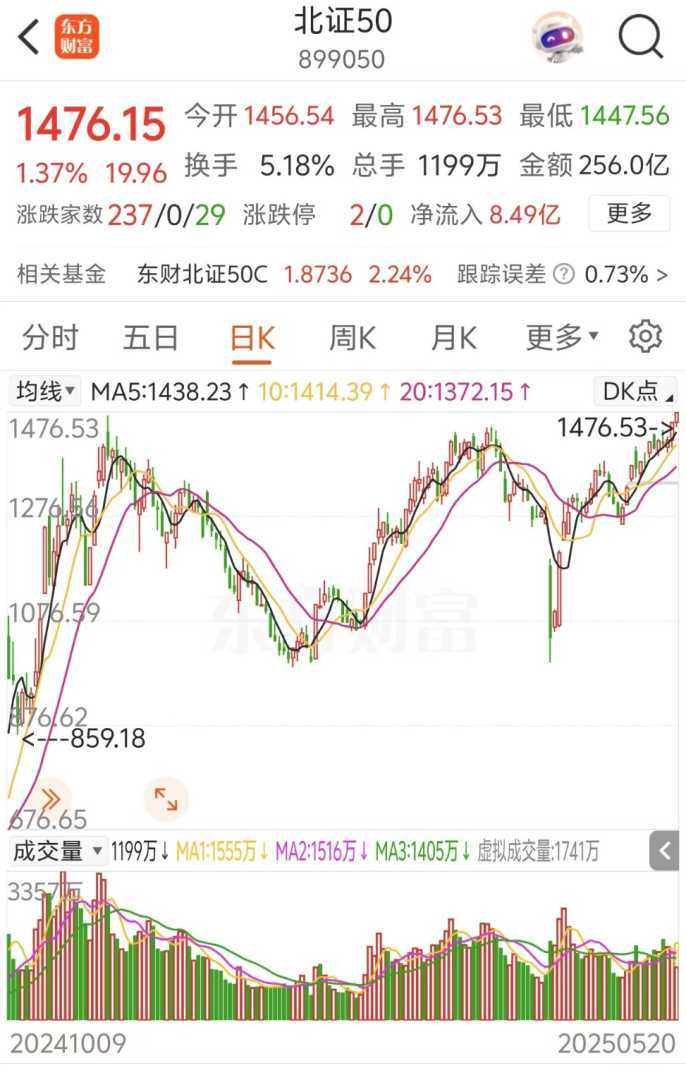Go back using the back arrow
Viewport: 686px width, 1080px height.
click(x=29, y=37)
